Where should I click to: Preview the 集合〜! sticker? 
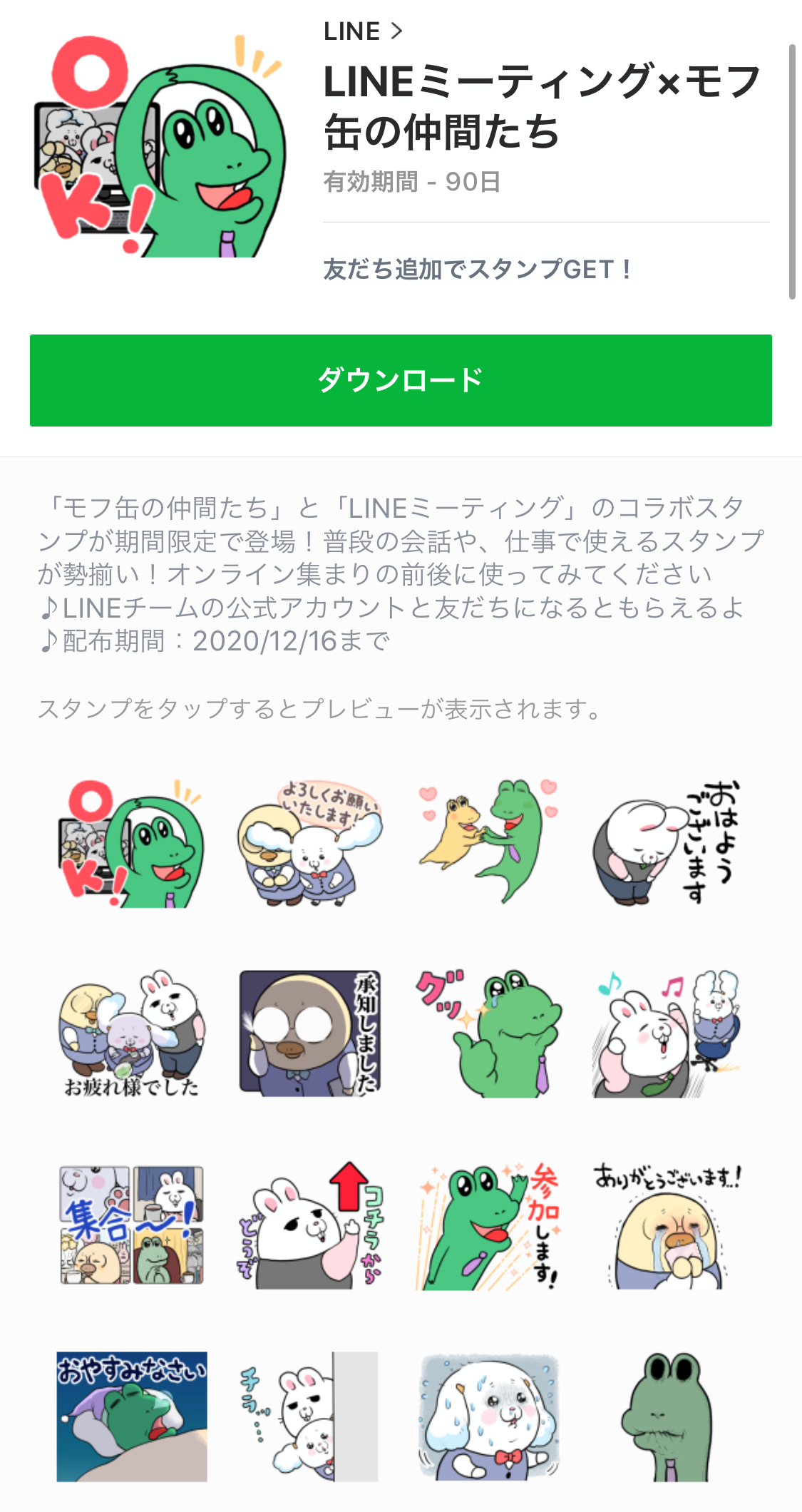(132, 1225)
